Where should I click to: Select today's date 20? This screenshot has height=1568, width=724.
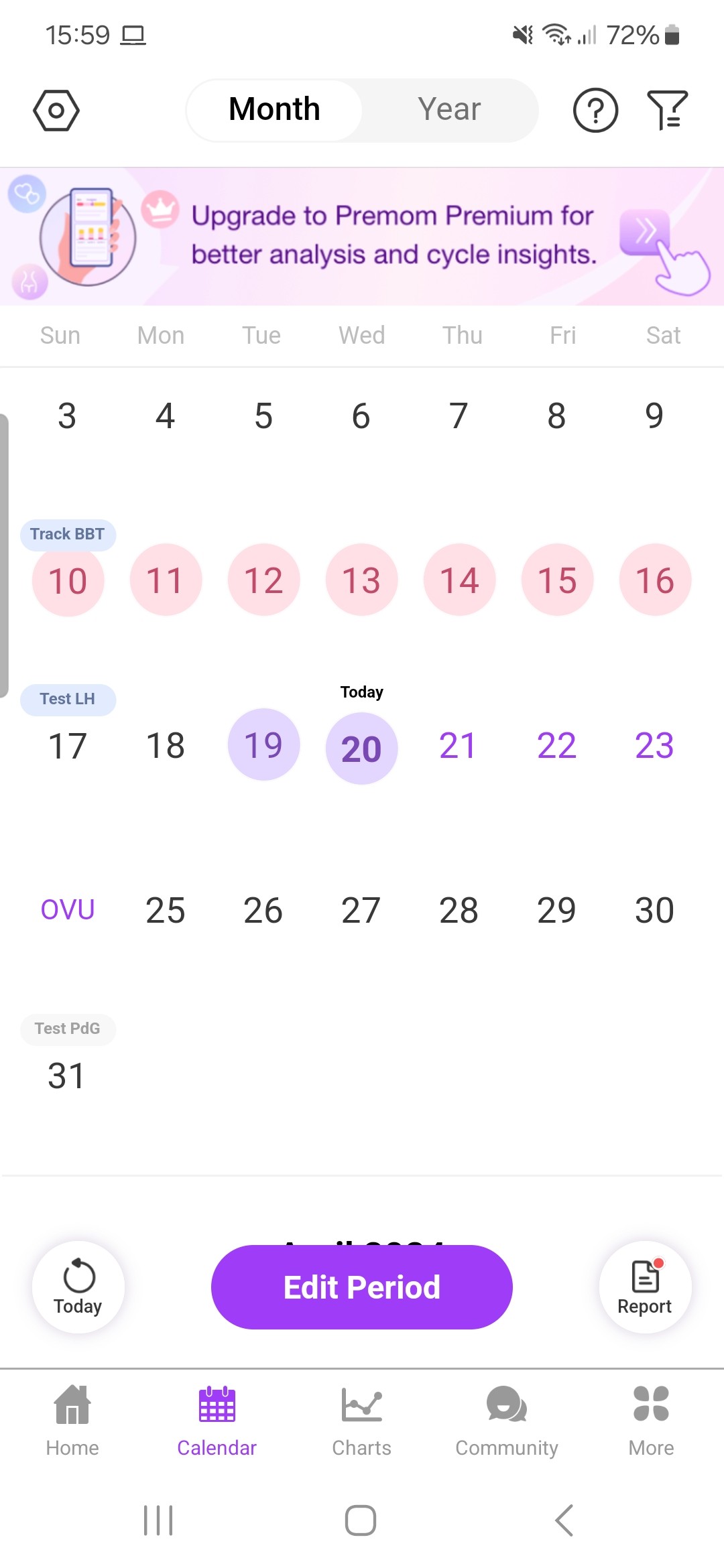coord(361,748)
